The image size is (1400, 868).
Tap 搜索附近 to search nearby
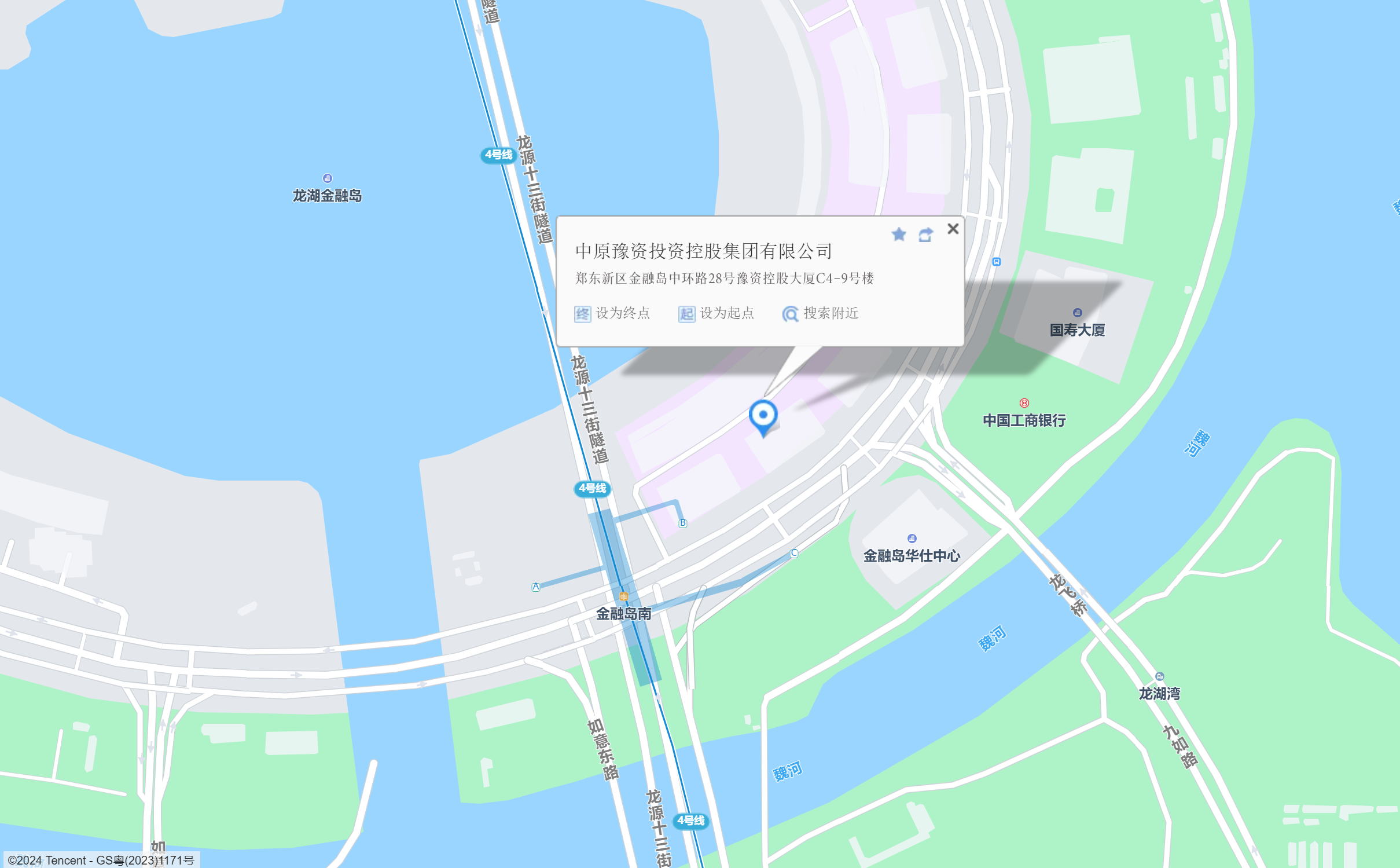820,313
